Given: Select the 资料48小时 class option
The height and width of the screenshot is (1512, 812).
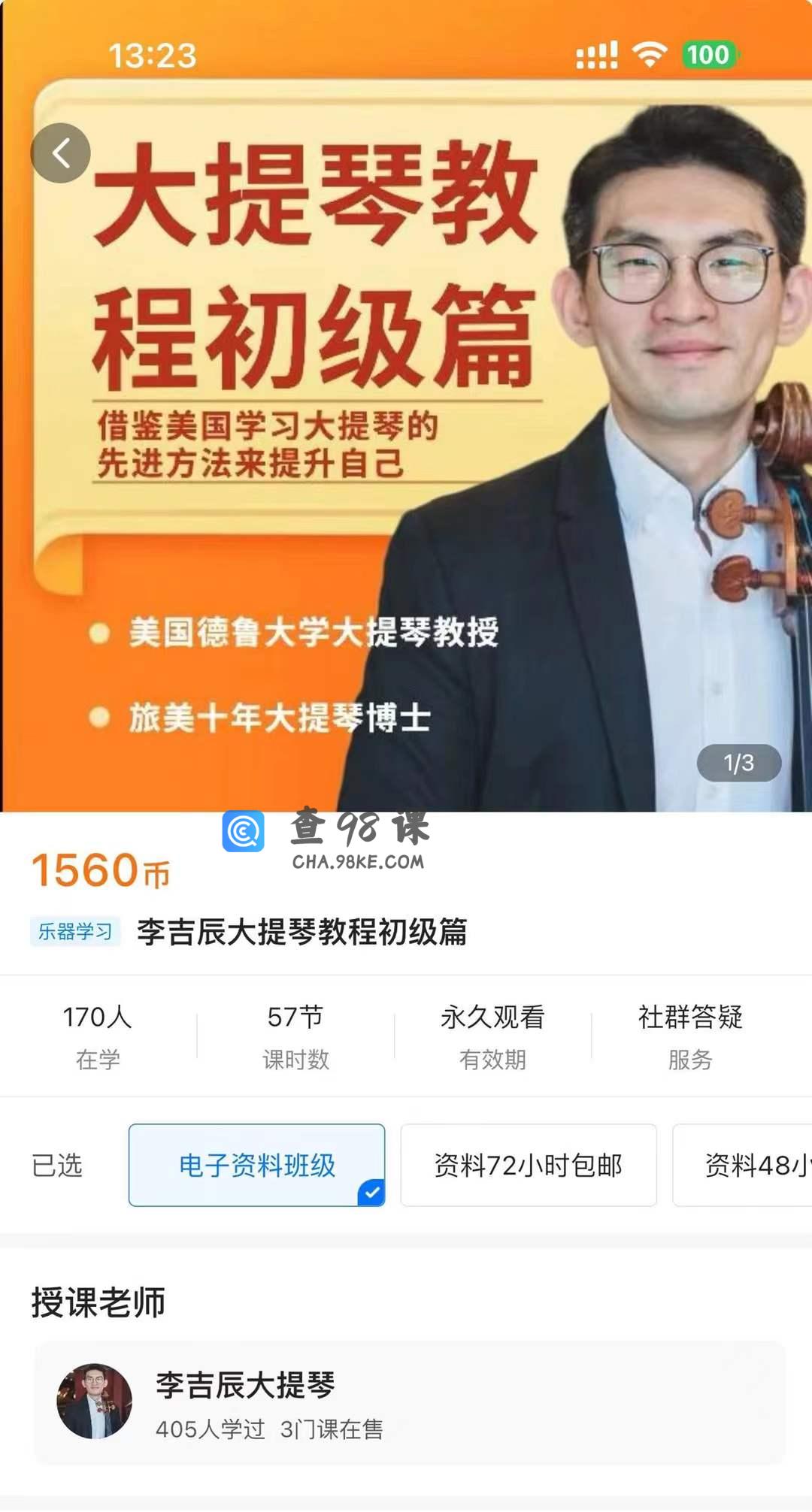Looking at the screenshot, I should coord(744,1165).
